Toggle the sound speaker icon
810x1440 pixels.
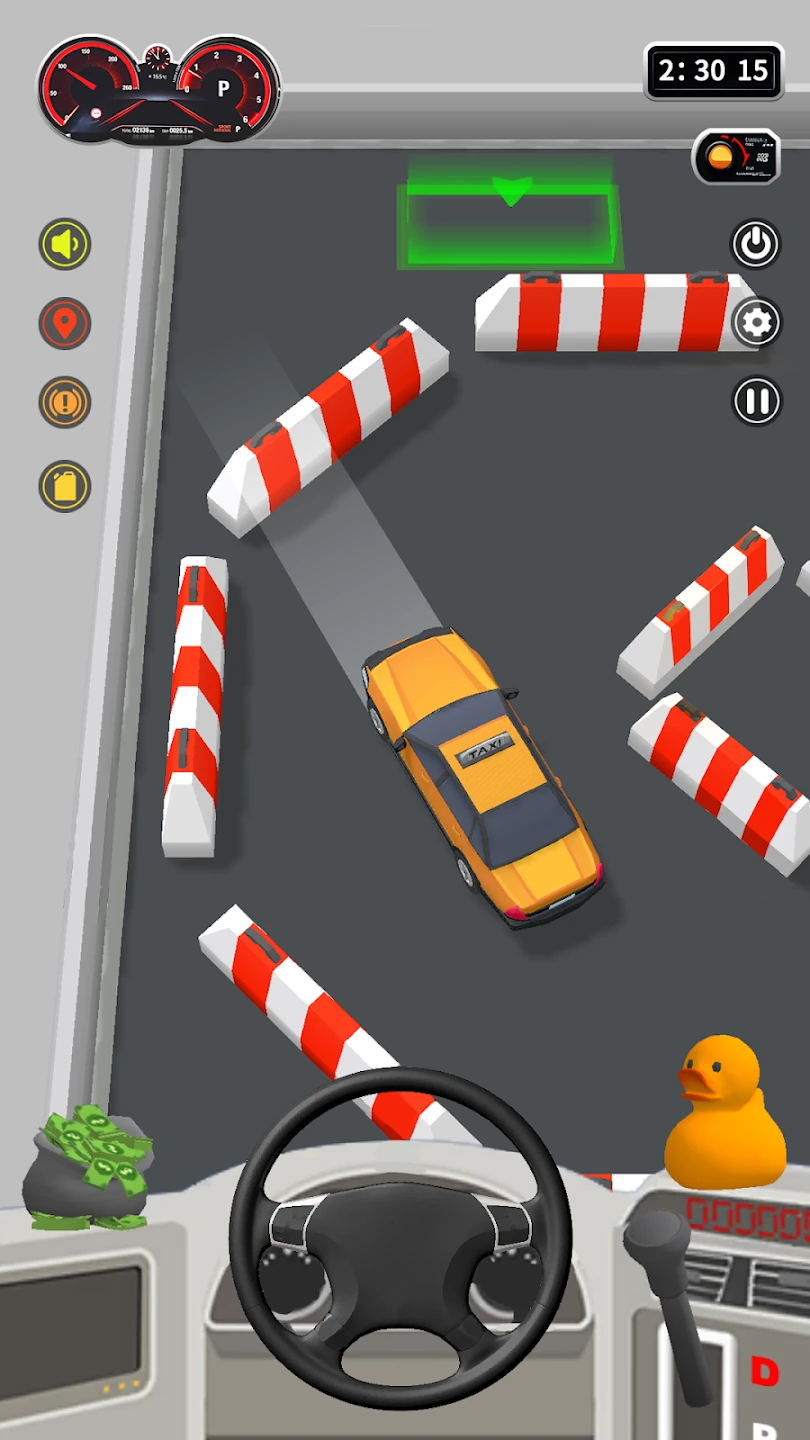coord(65,244)
